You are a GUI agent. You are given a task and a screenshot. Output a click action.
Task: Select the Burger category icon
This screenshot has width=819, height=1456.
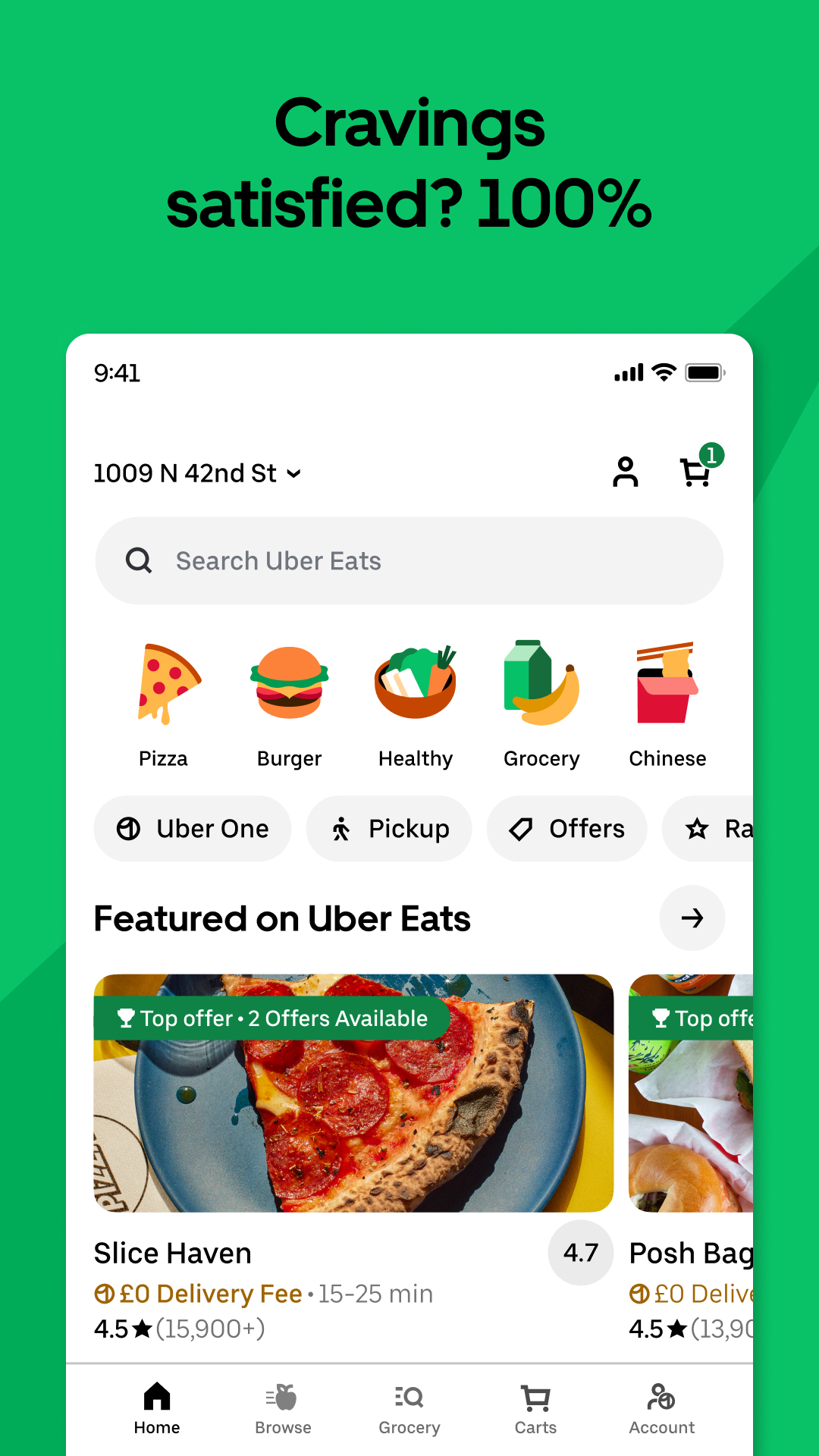pos(289,682)
